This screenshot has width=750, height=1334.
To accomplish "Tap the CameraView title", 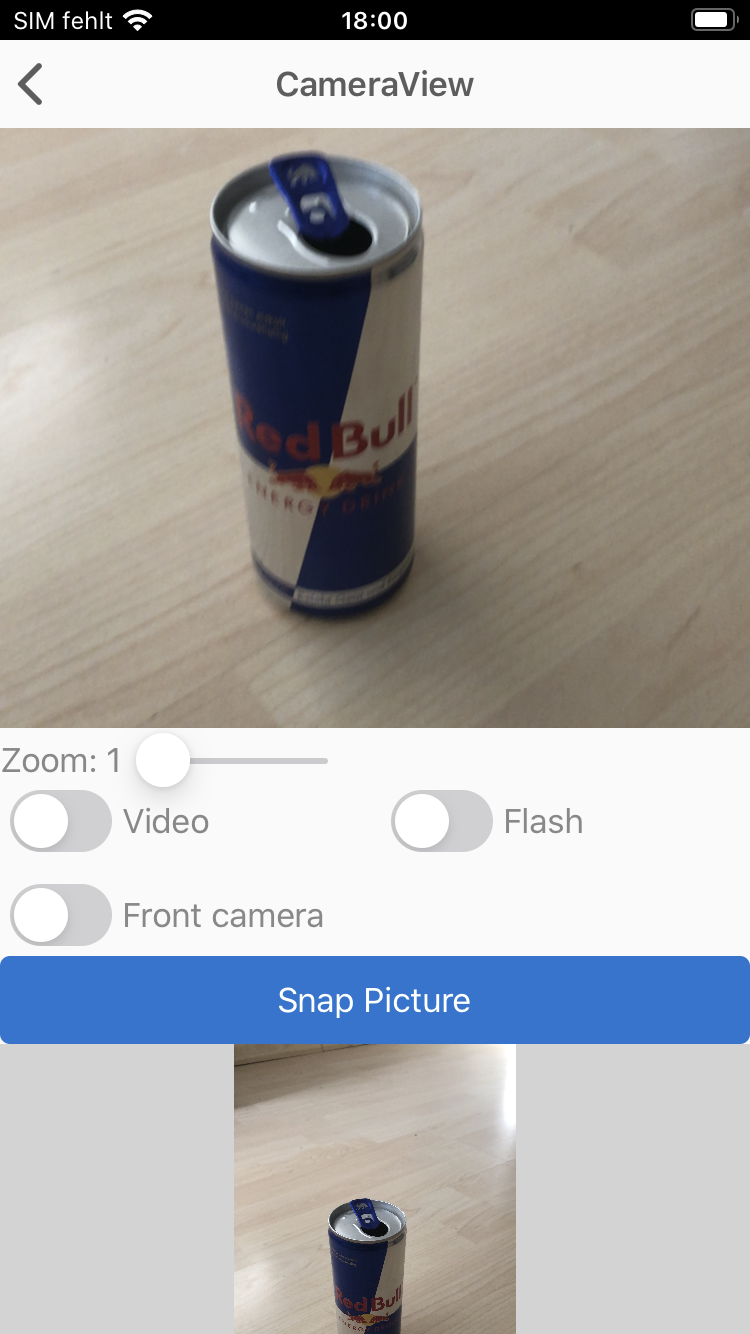I will click(x=375, y=84).
